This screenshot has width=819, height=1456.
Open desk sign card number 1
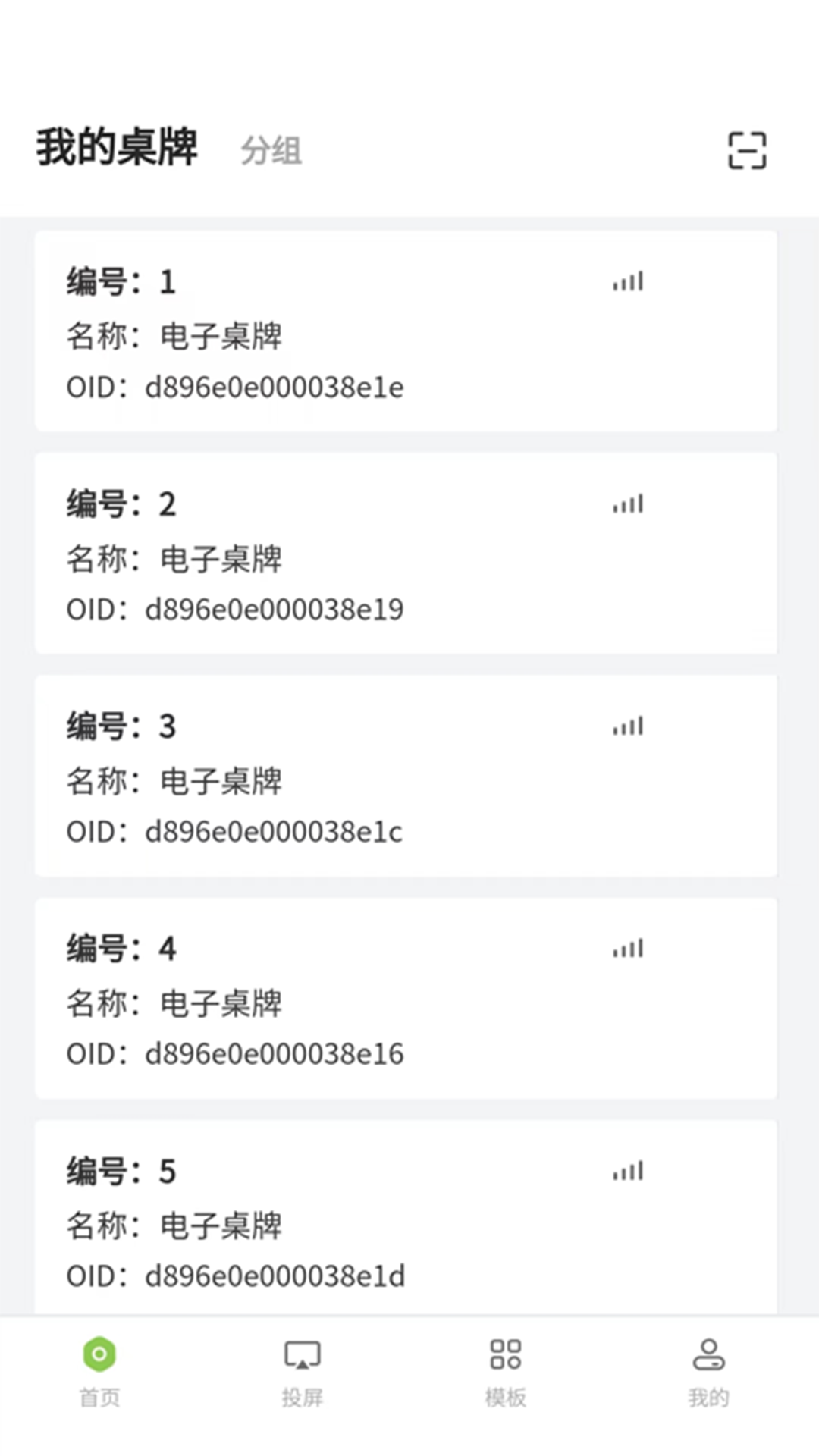tap(406, 331)
